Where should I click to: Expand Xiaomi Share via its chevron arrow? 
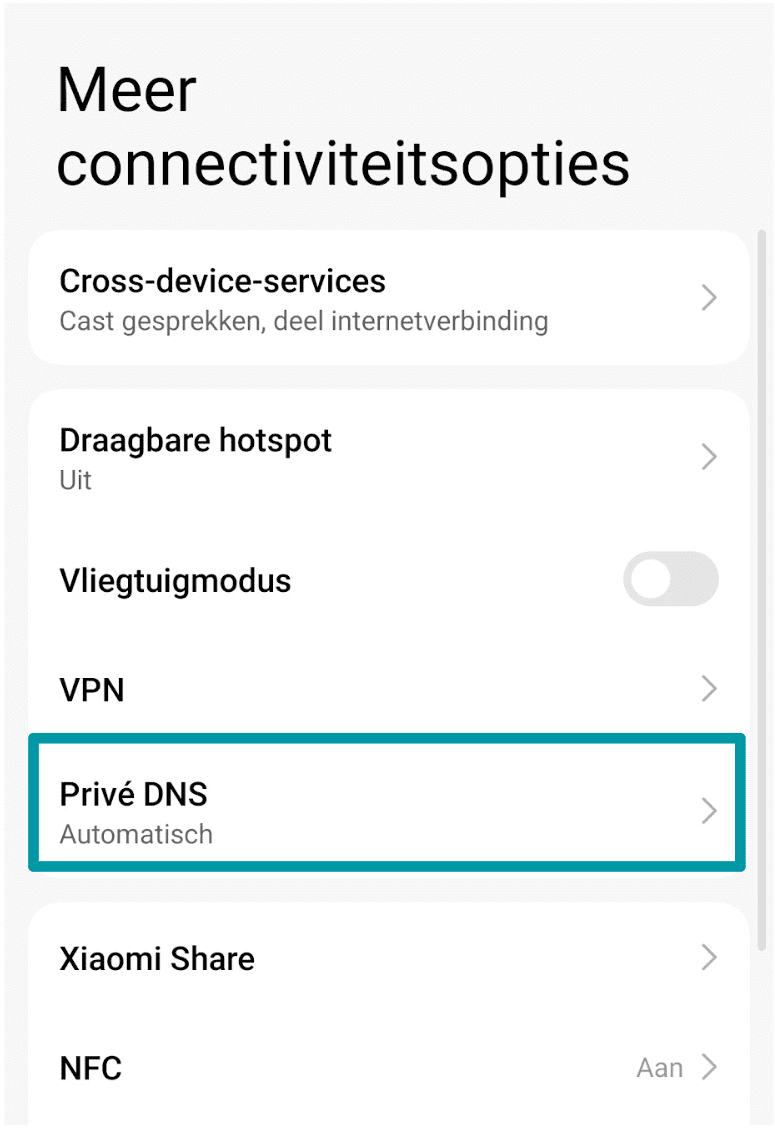coord(709,957)
